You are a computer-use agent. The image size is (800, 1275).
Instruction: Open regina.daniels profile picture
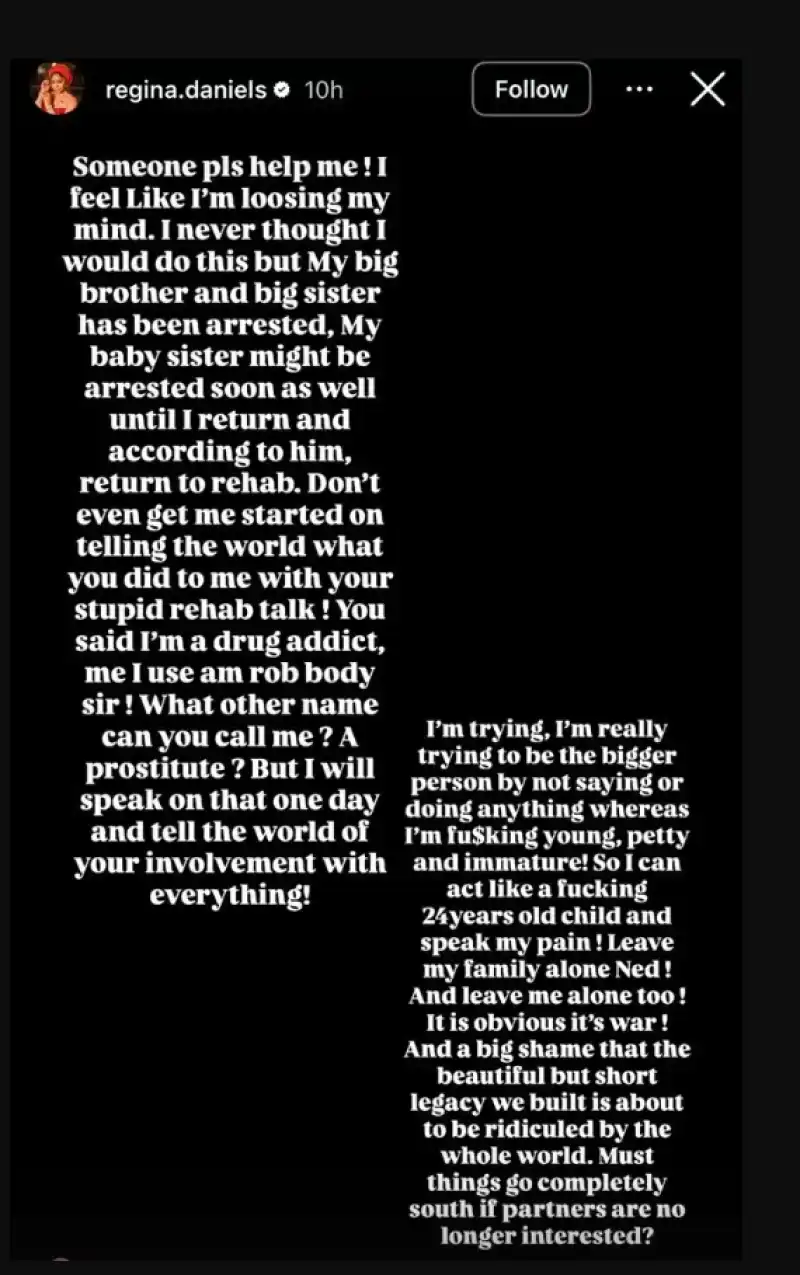(57, 90)
